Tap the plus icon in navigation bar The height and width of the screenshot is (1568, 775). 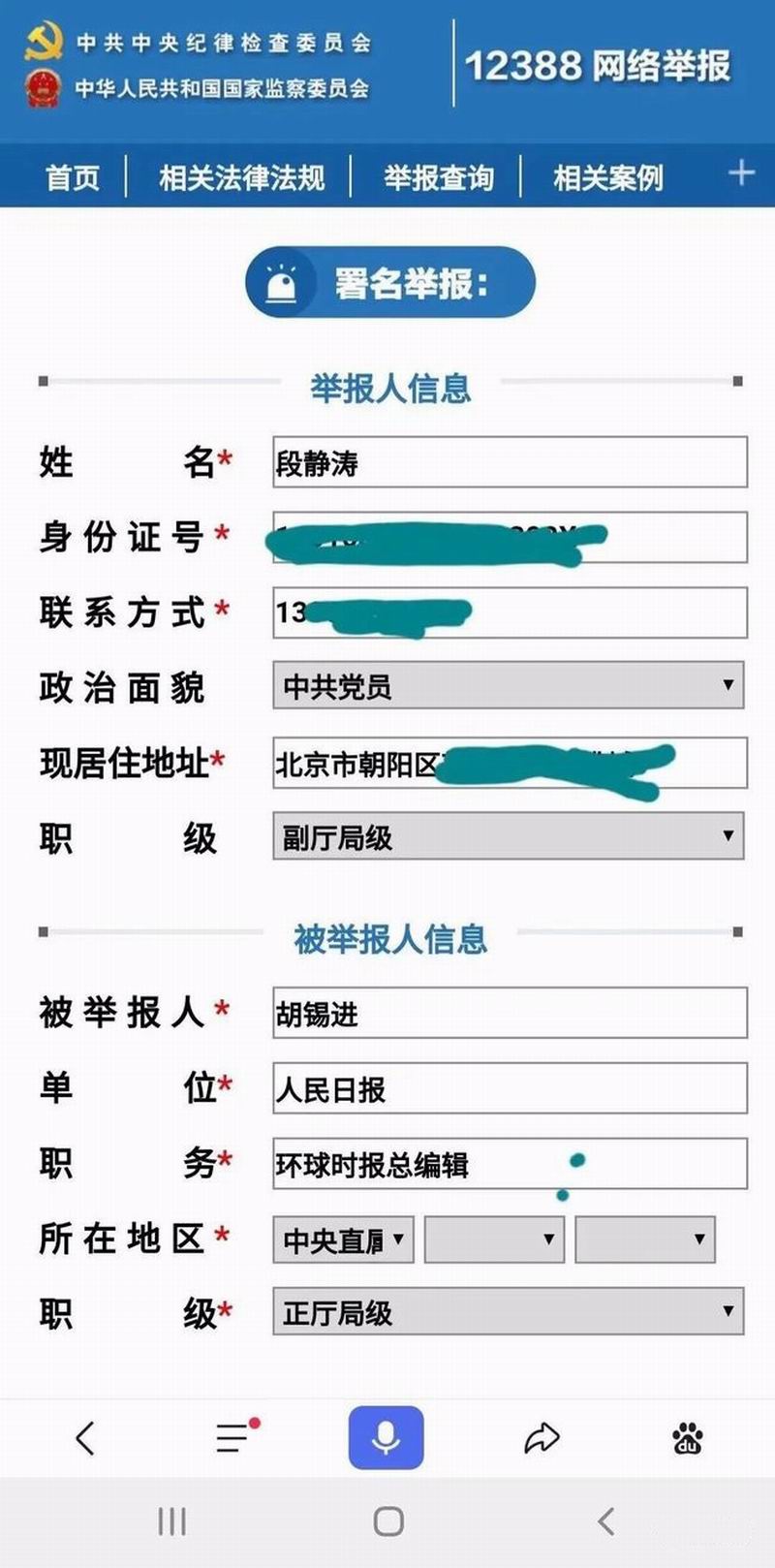[741, 173]
